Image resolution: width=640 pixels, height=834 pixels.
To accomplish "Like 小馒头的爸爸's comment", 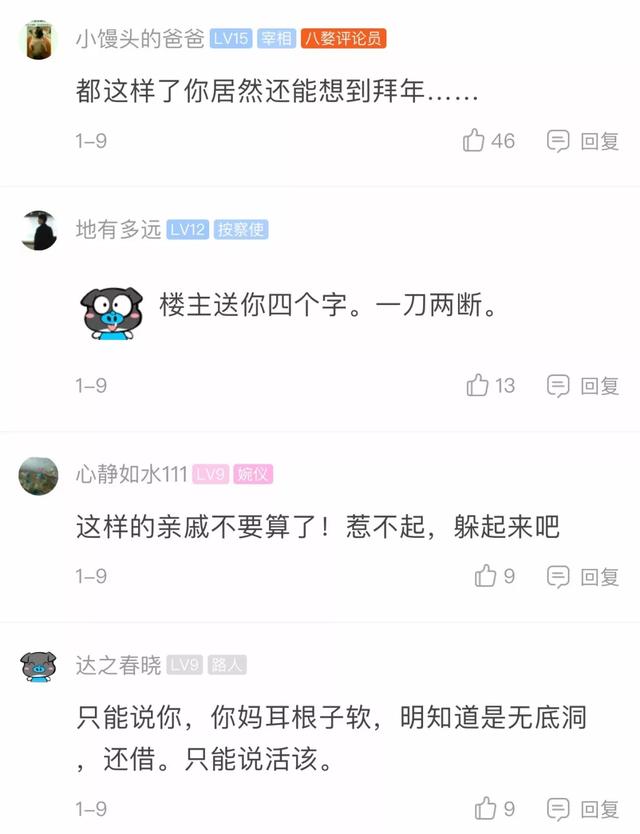I will tap(474, 141).
